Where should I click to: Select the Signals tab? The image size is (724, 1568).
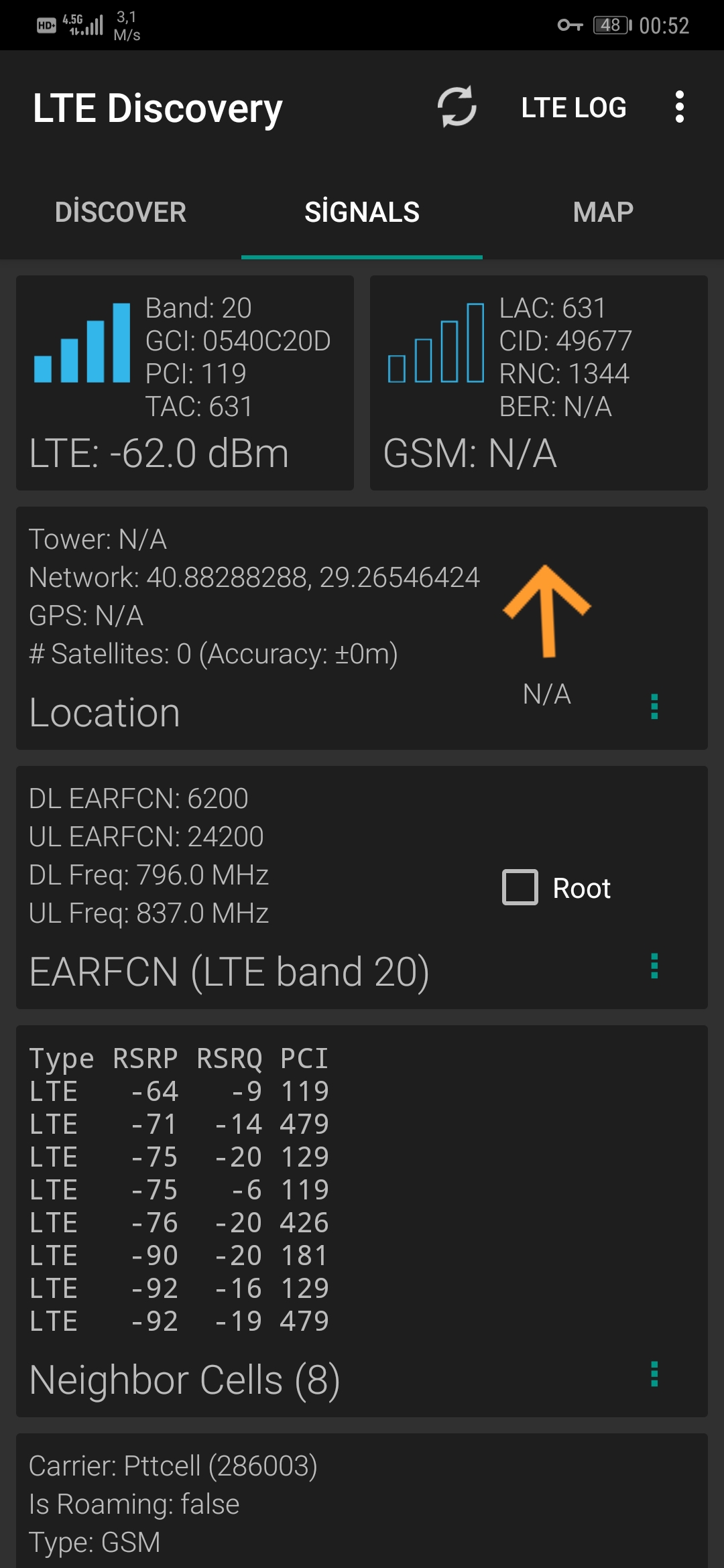coord(362,212)
